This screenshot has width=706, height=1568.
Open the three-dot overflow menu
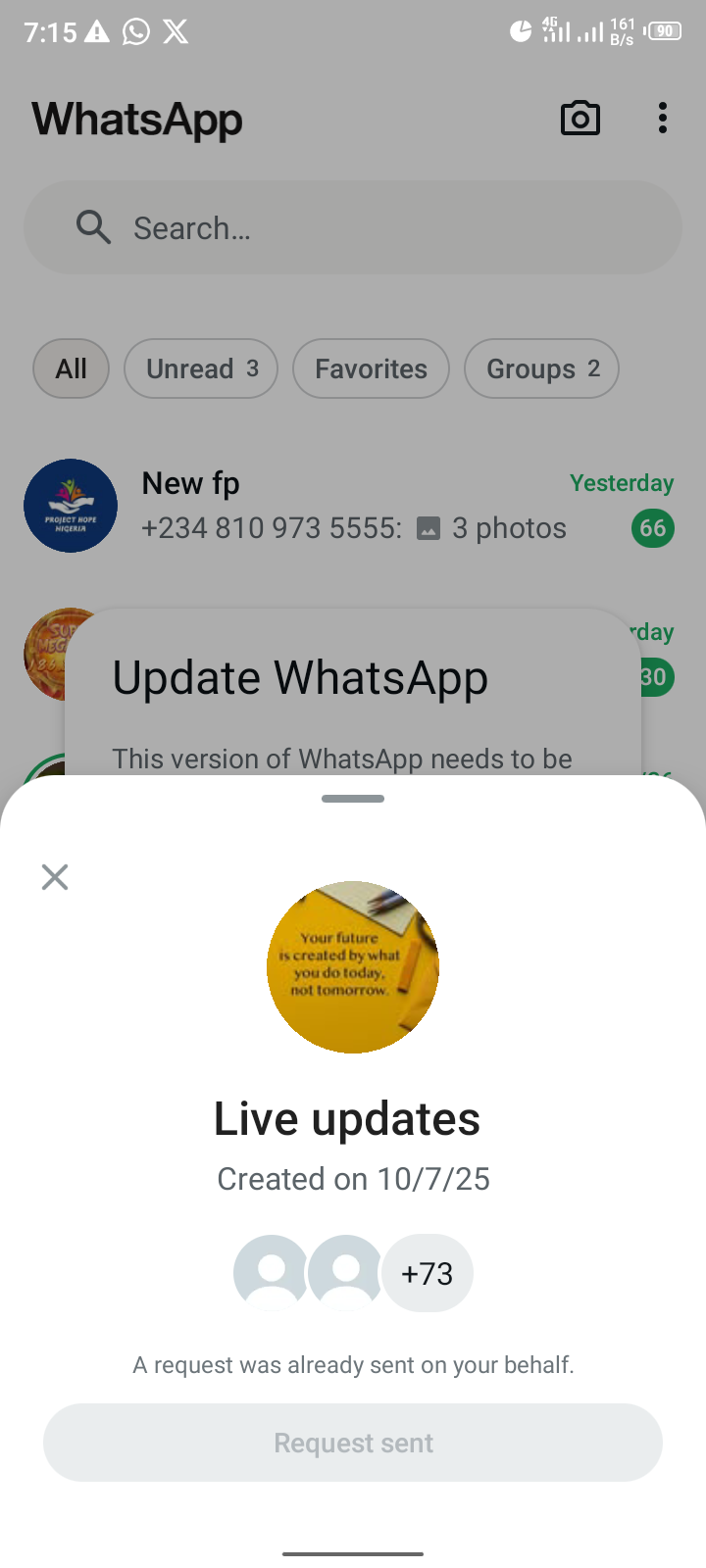tap(663, 119)
